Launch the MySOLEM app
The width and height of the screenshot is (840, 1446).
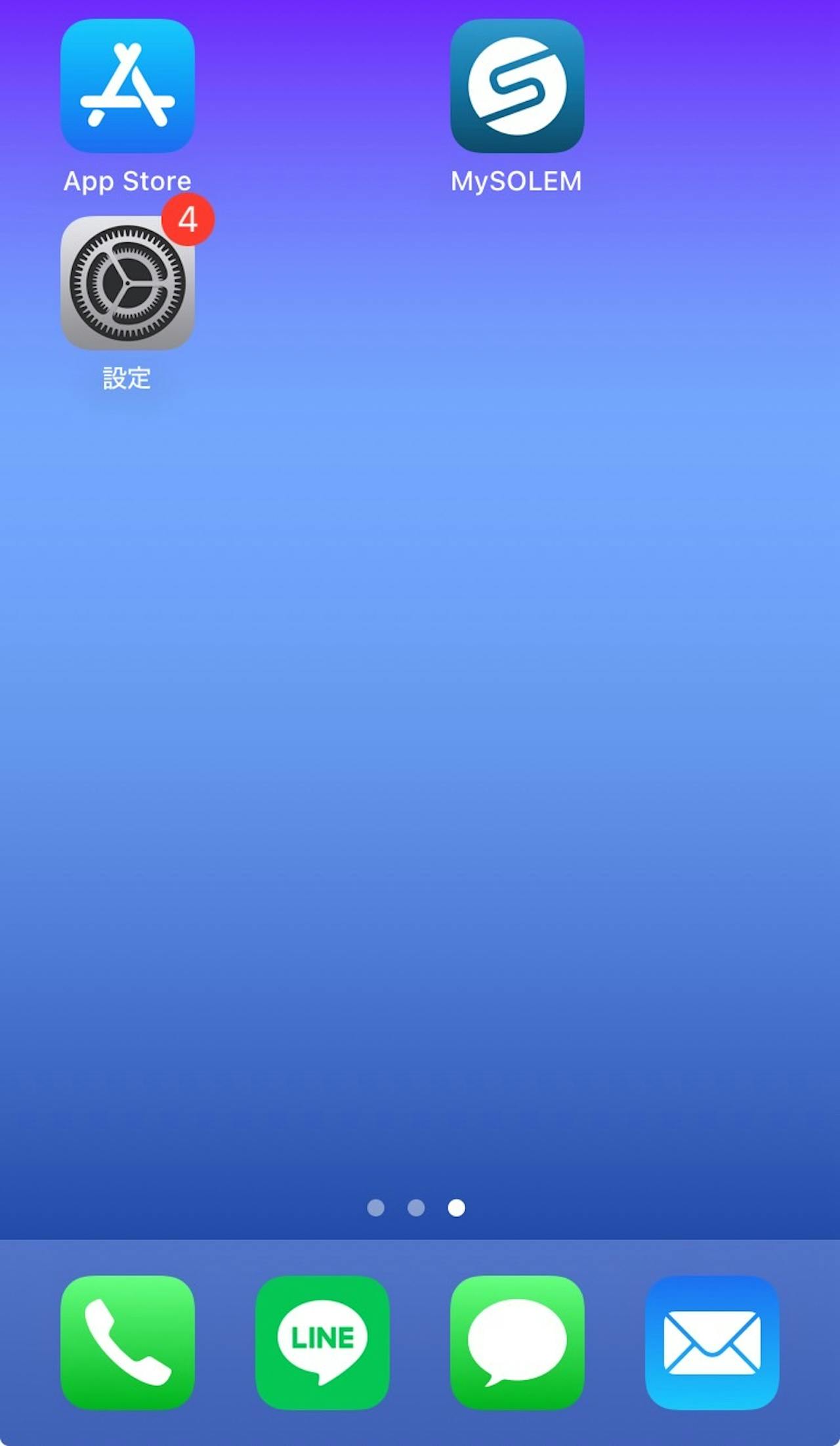point(517,86)
